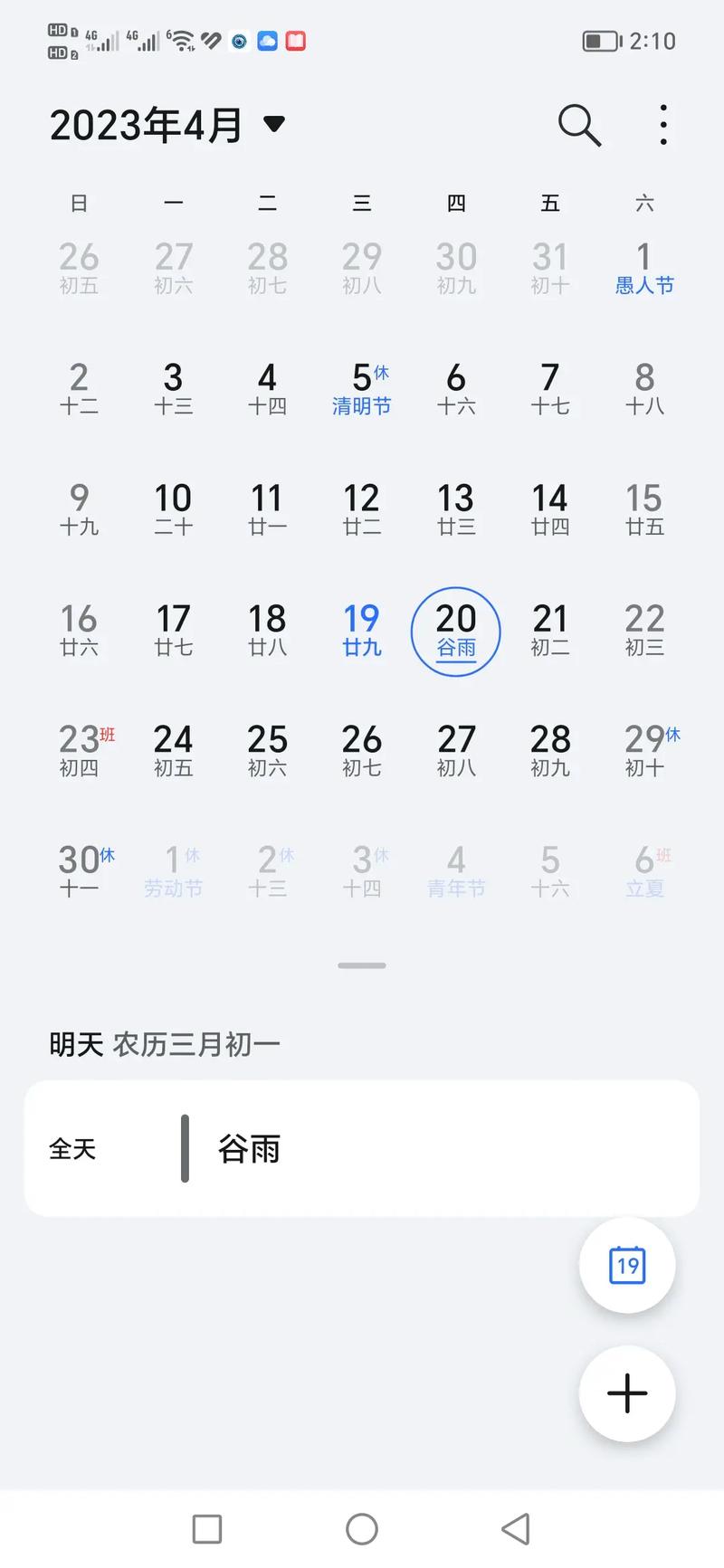The width and height of the screenshot is (724, 1568).
Task: Select April 12 廿二
Action: click(361, 508)
